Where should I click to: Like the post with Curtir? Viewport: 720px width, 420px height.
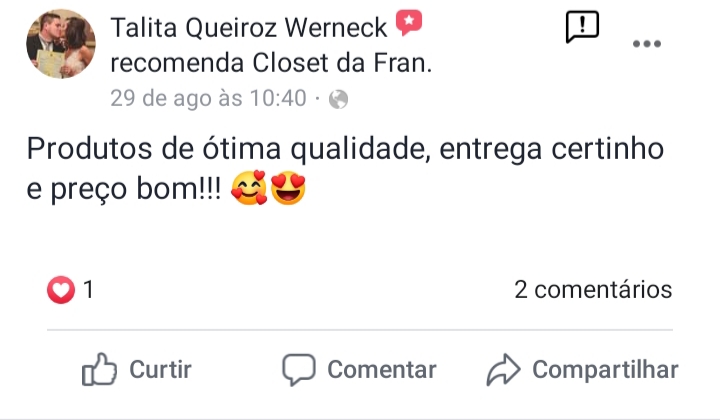[137, 369]
